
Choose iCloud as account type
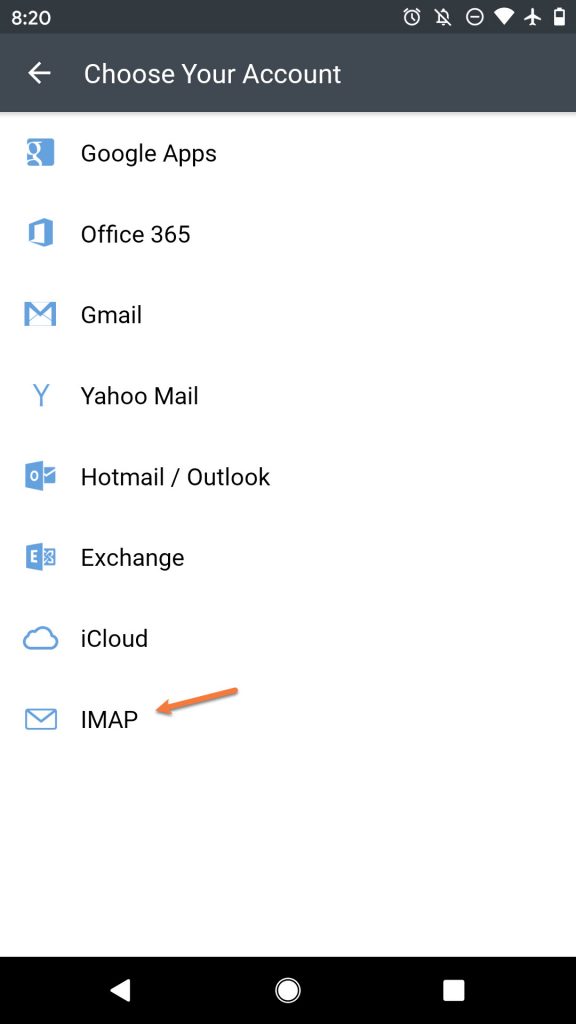pos(288,639)
